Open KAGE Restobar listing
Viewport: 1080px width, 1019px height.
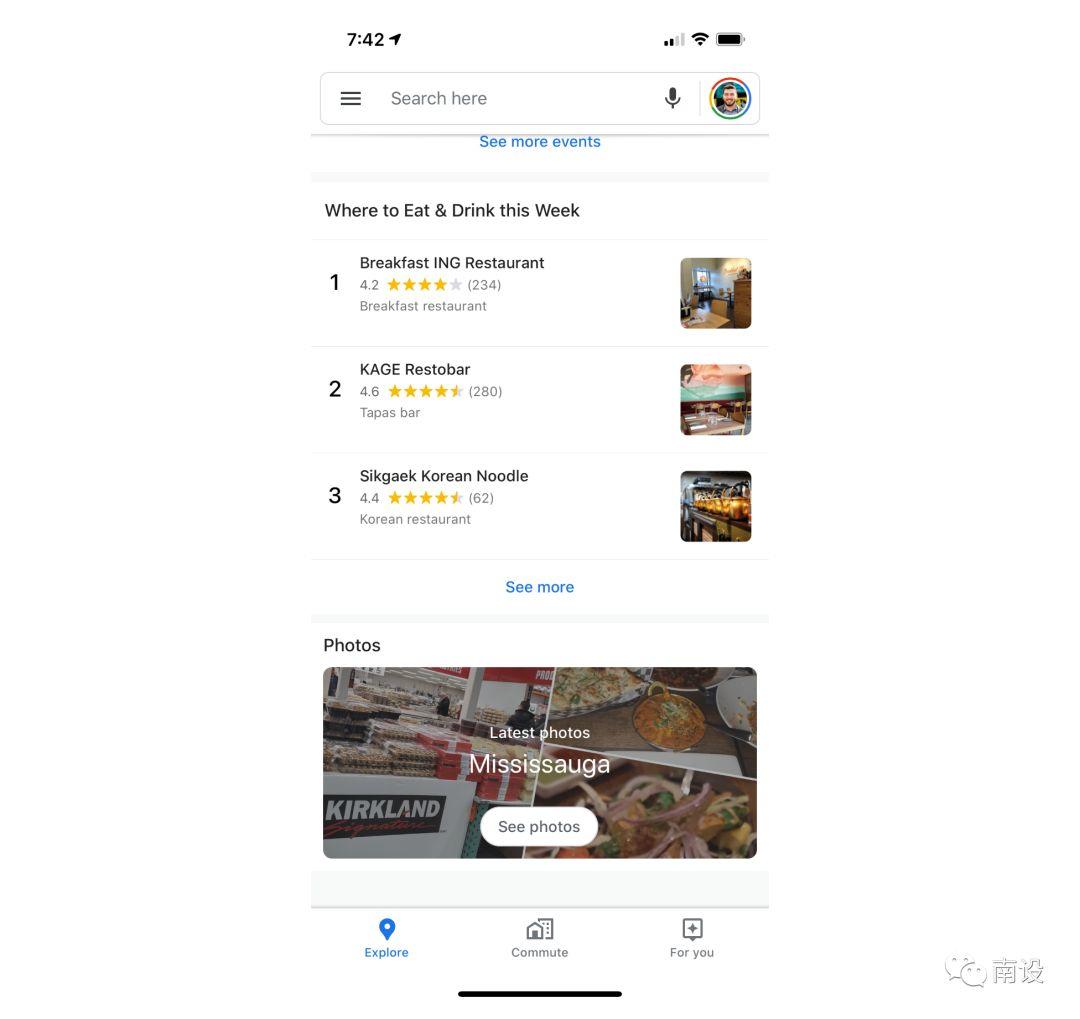pyautogui.click(x=415, y=370)
